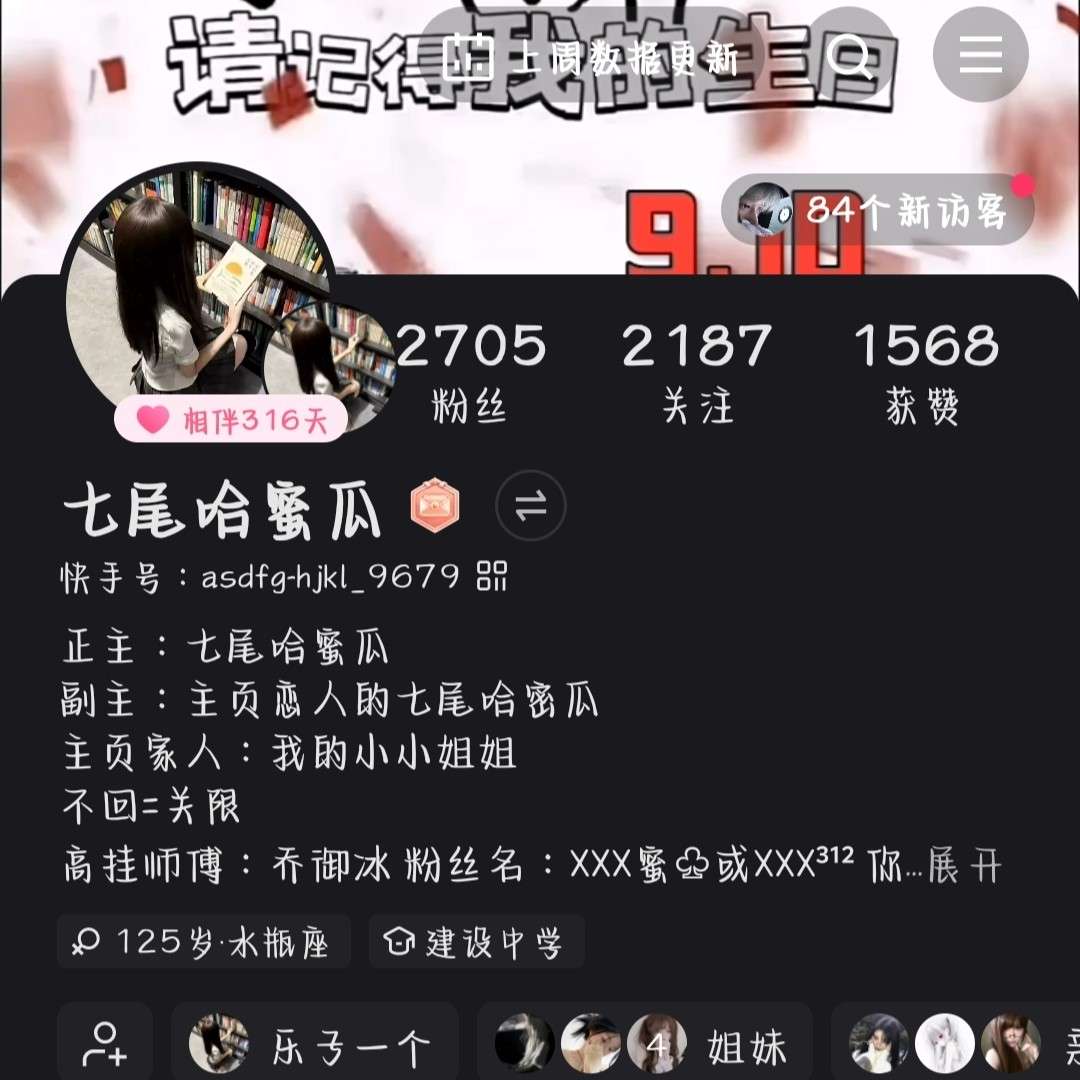Open 上周数据更新 weekly data
This screenshot has width=1080, height=1080.
pyautogui.click(x=590, y=58)
